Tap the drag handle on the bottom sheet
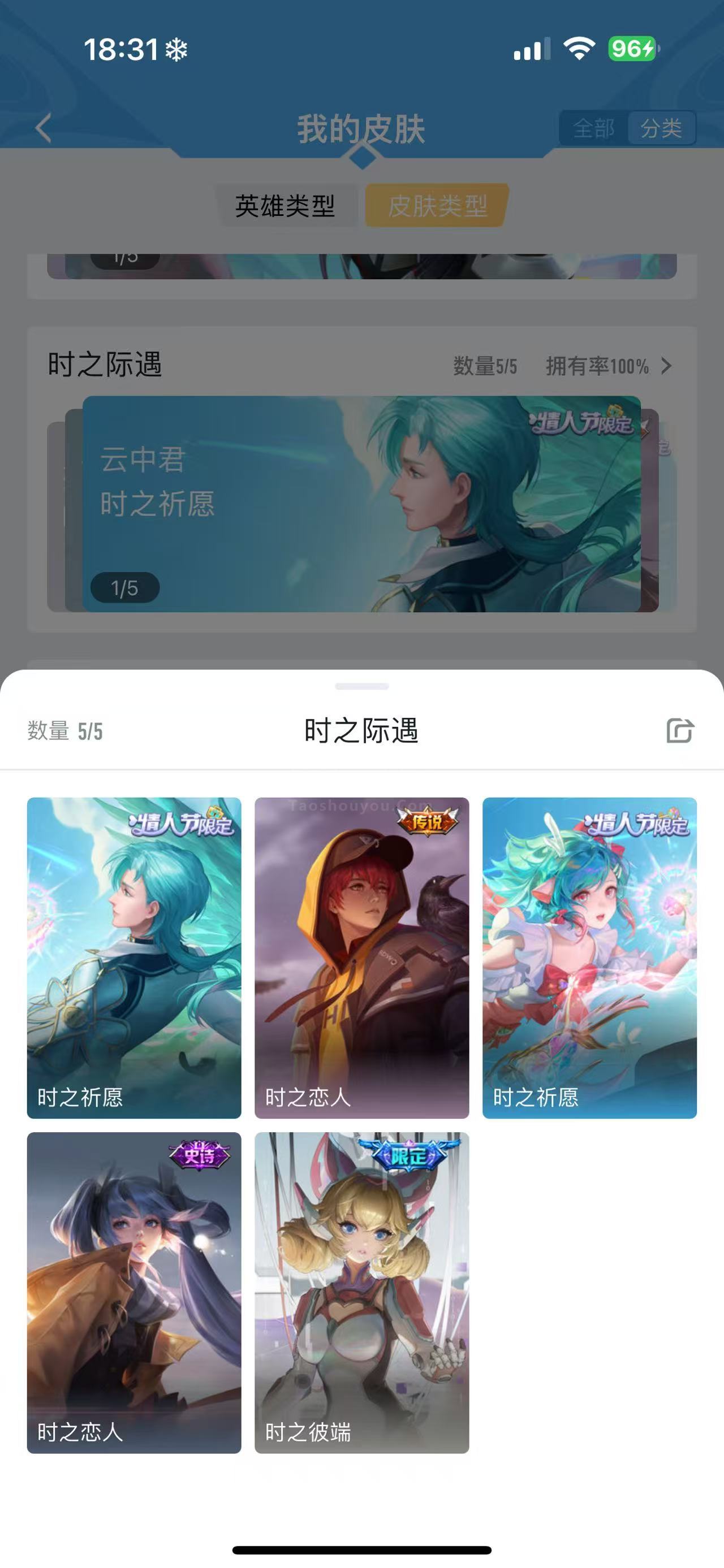724x1568 pixels. (361, 686)
